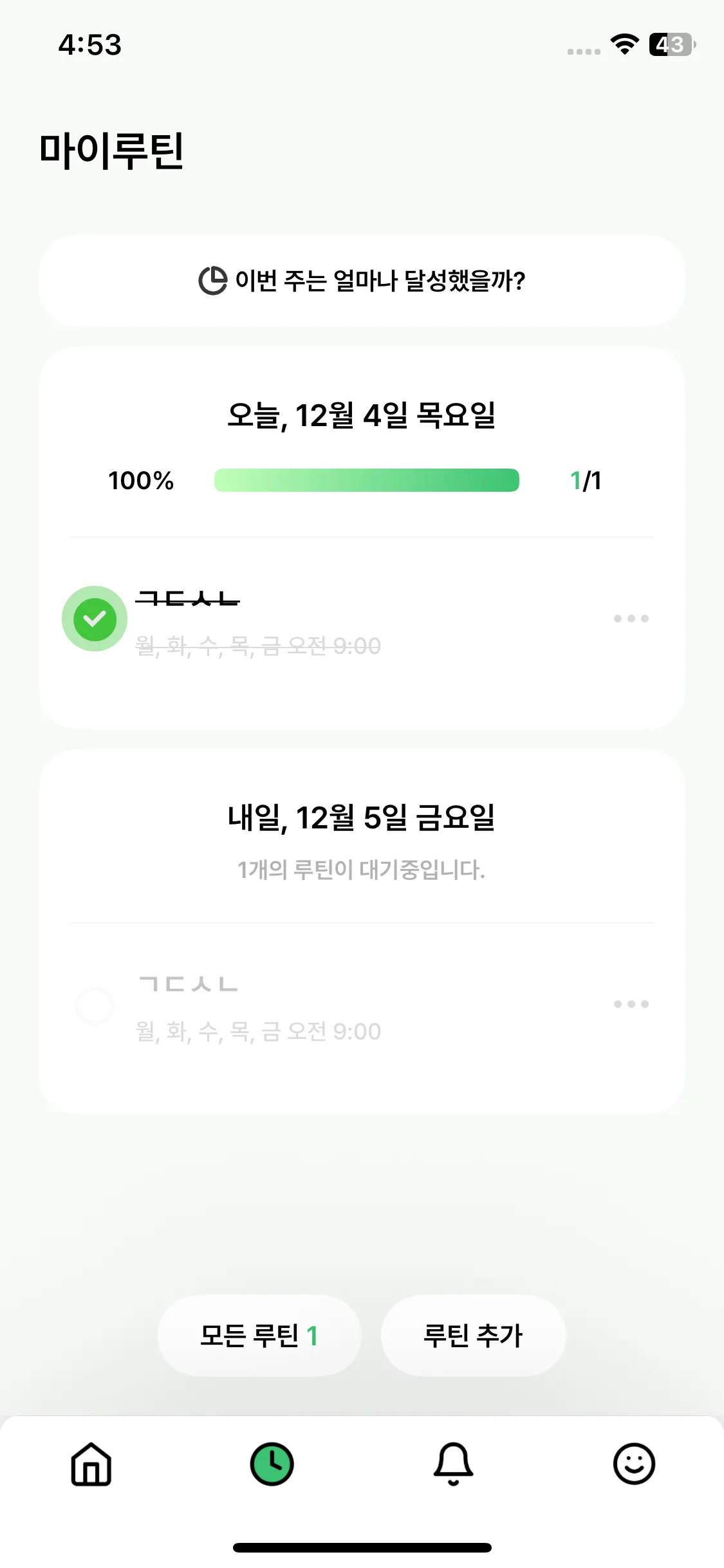
Task: Select the 마이루틴 screen title
Action: point(111,149)
